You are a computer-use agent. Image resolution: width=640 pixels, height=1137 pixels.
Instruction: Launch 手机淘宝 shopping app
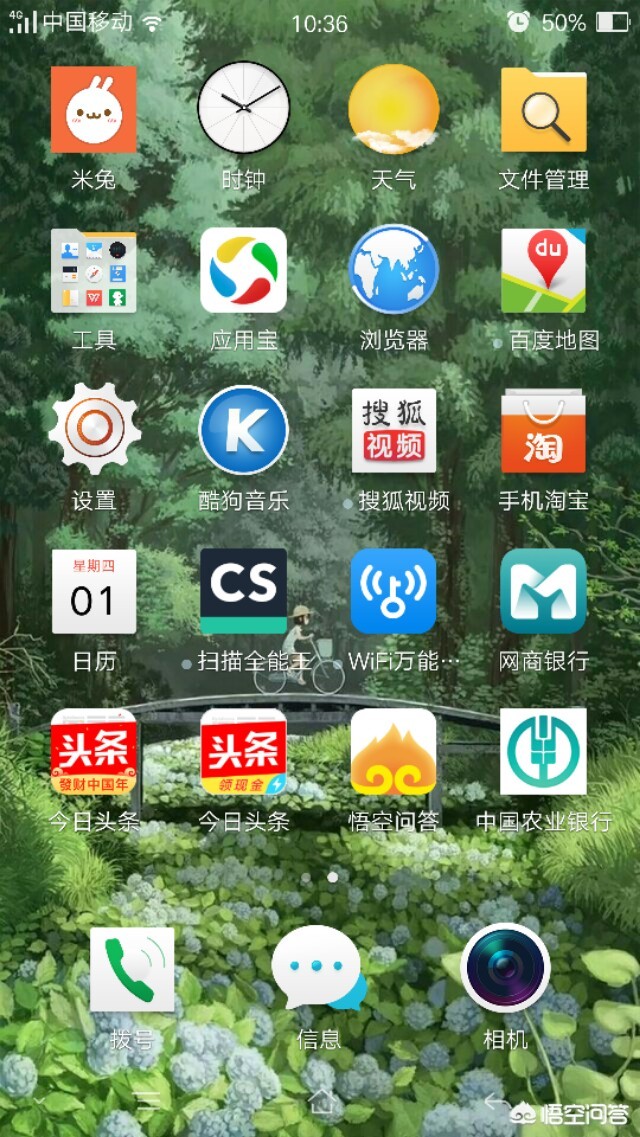pos(543,430)
